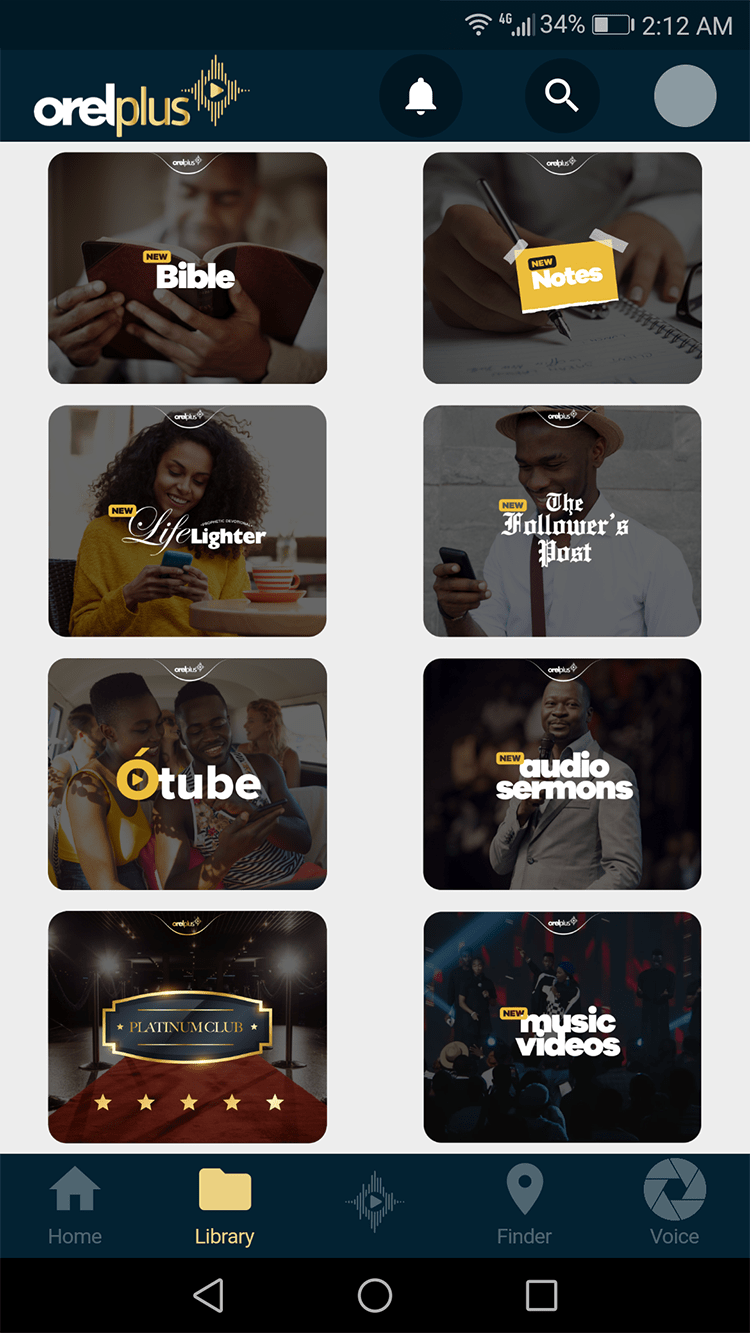The image size is (750, 1334).
Task: Open the Platinum Club tile
Action: 188,1027
